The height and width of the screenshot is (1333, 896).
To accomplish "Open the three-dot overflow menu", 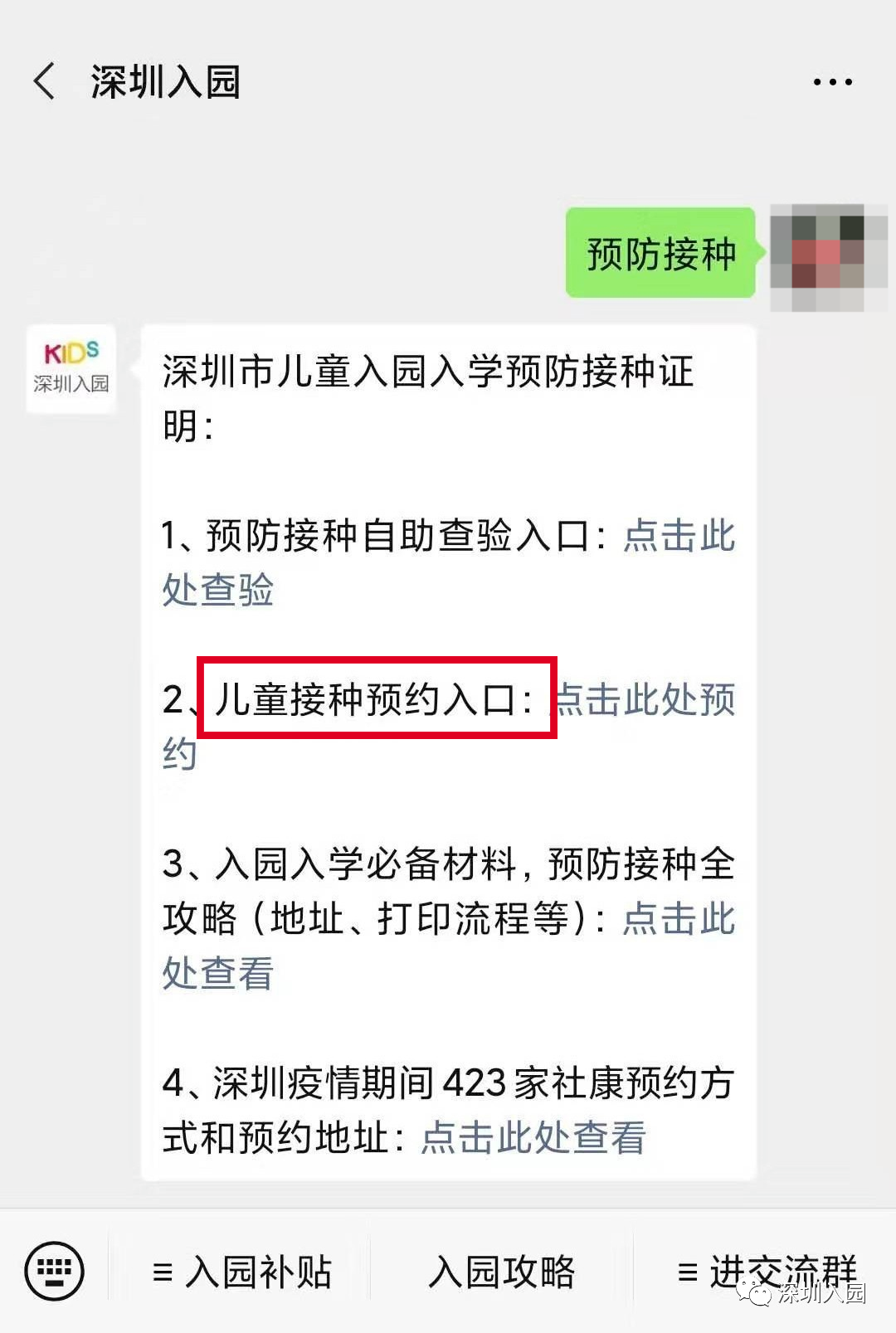I will pyautogui.click(x=832, y=82).
